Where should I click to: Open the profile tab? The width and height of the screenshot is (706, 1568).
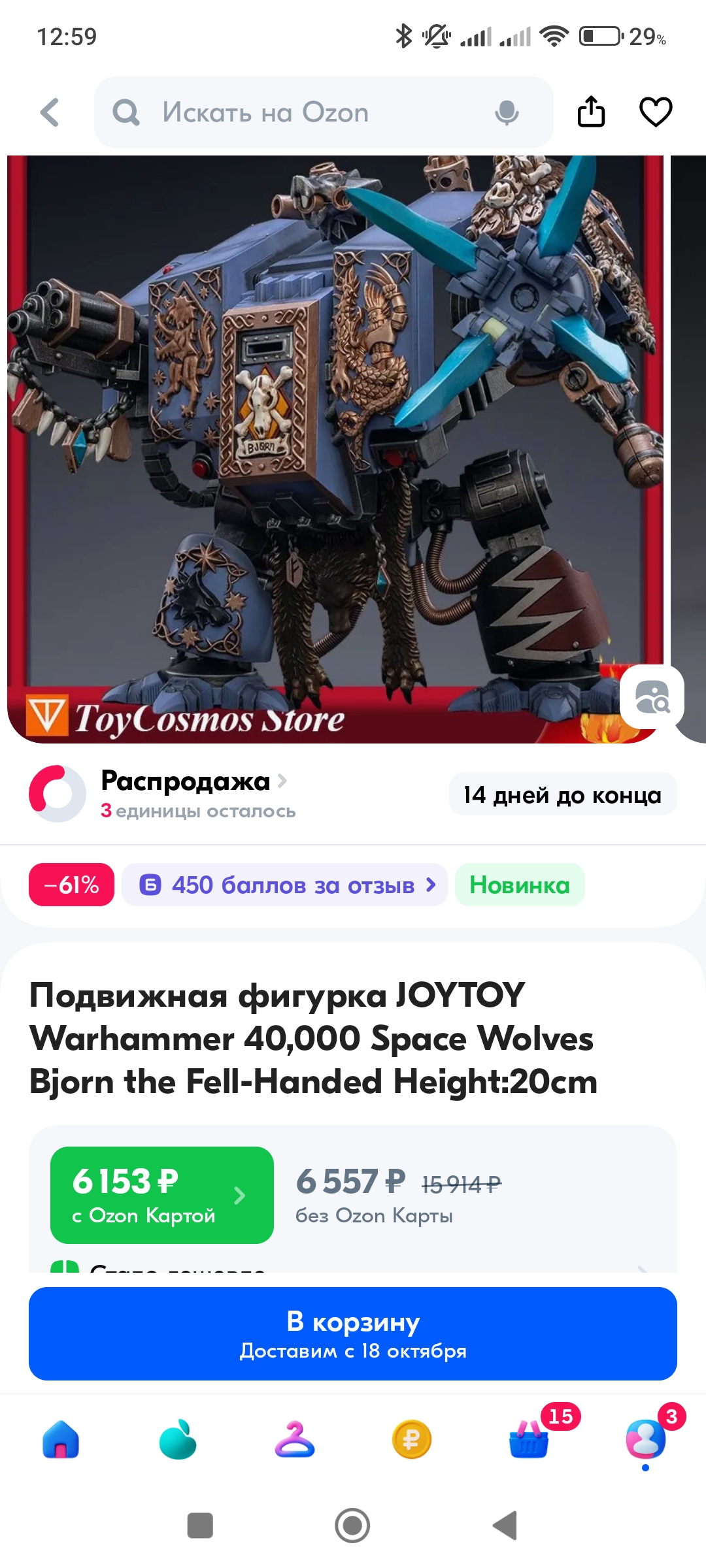pos(646,1439)
